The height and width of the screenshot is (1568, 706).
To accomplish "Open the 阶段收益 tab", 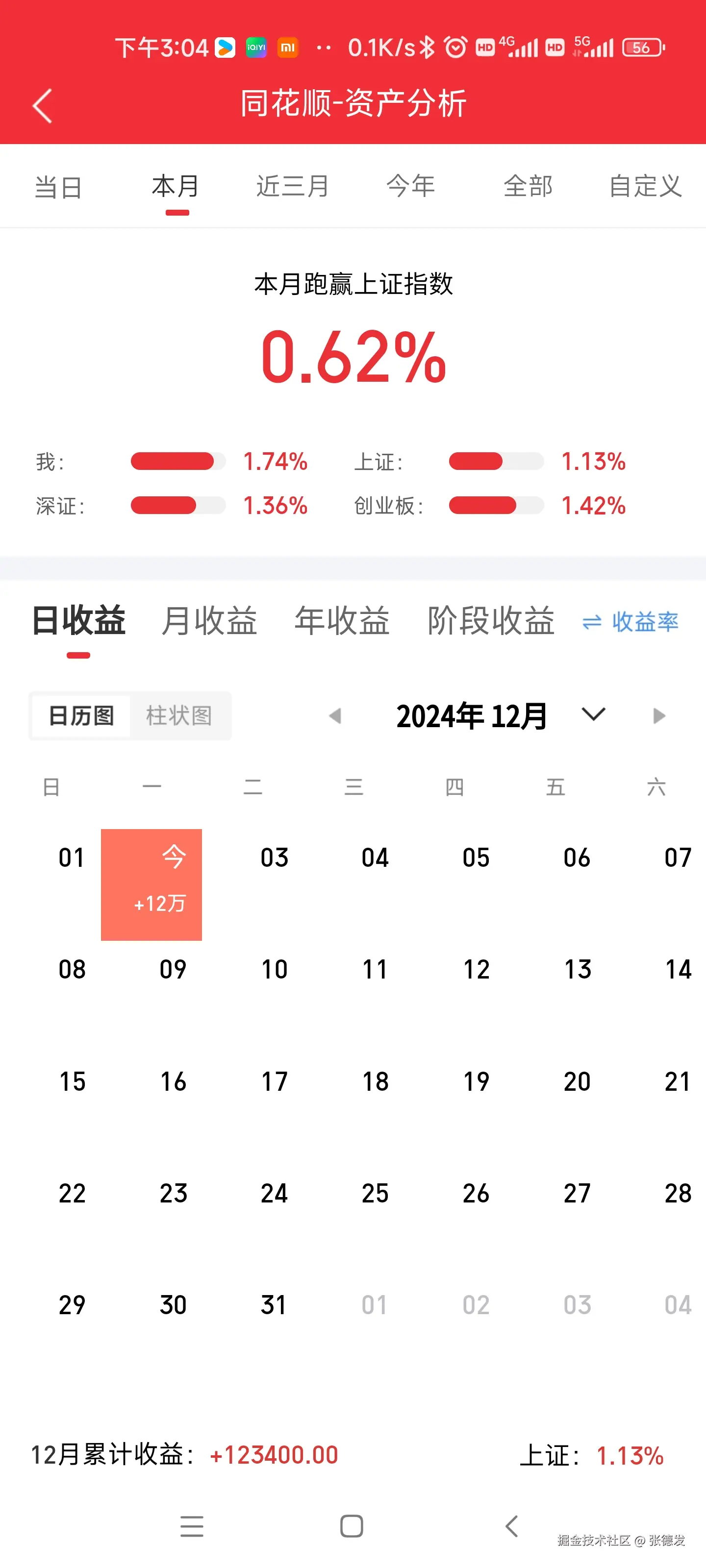I will (490, 621).
